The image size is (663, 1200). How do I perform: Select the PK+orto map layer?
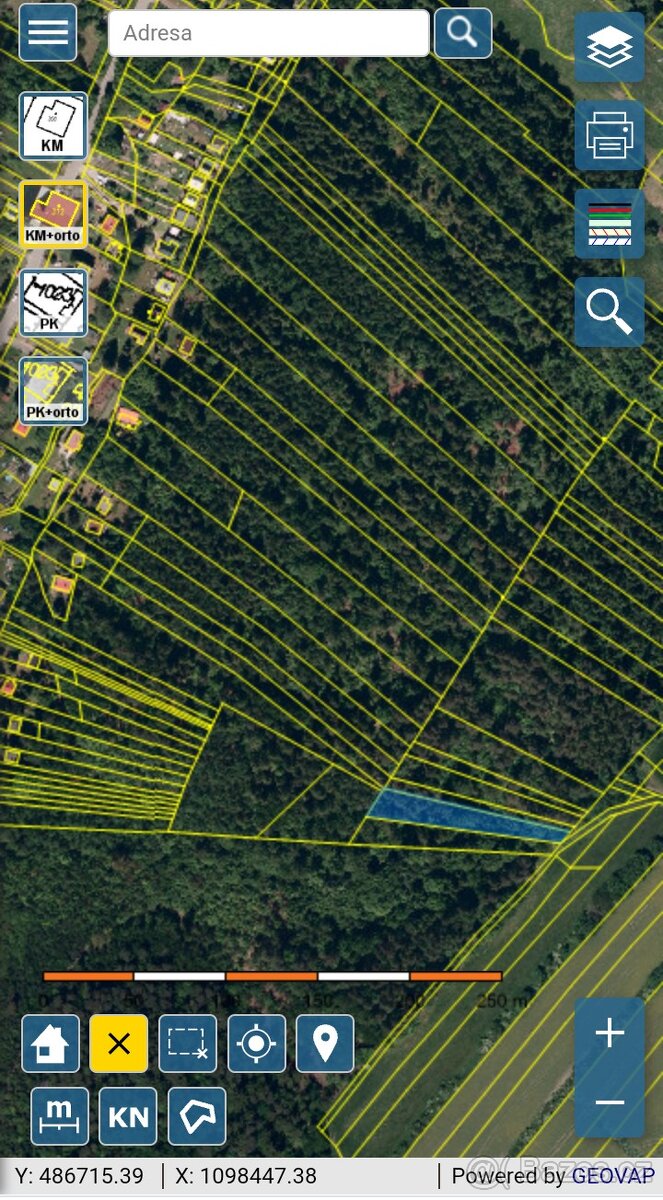pos(53,391)
